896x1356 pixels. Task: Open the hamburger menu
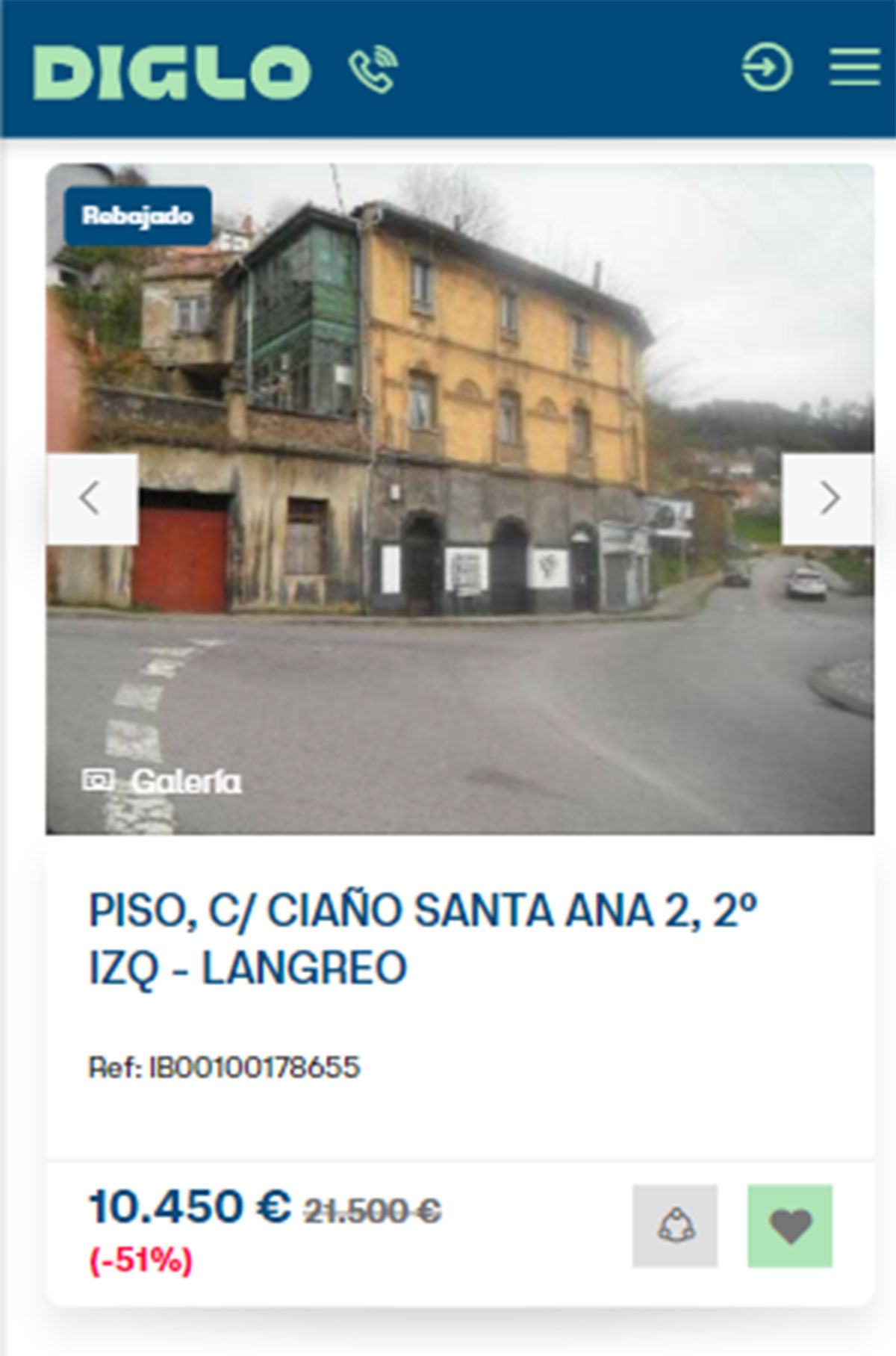click(x=855, y=68)
